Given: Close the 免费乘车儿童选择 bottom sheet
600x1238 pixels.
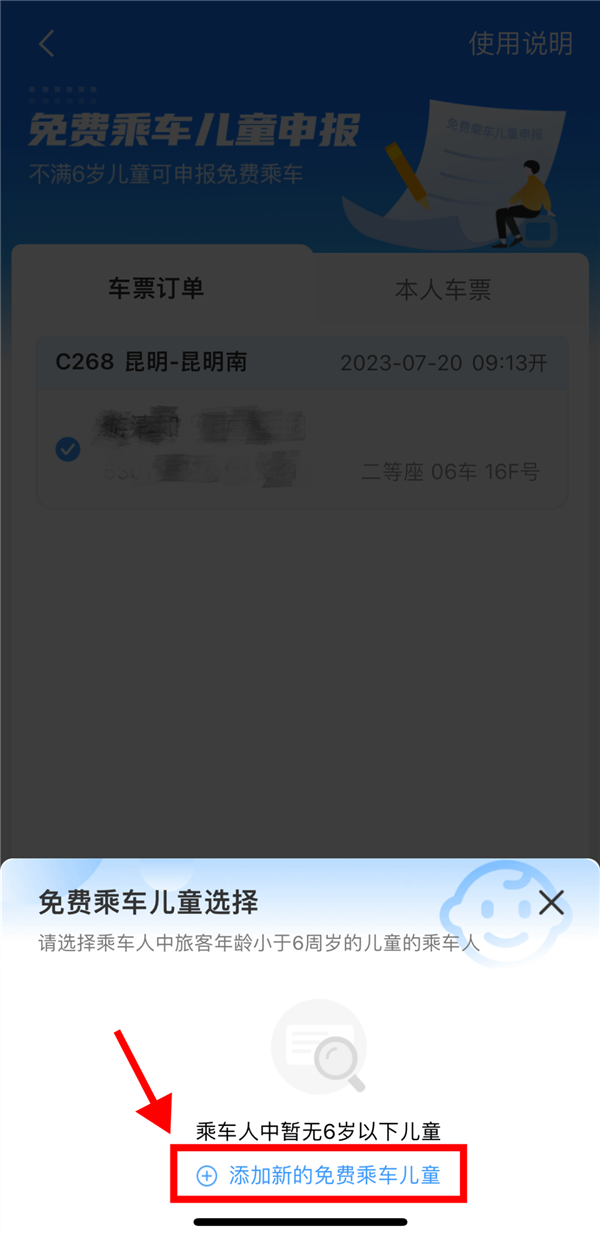Looking at the screenshot, I should tap(551, 903).
